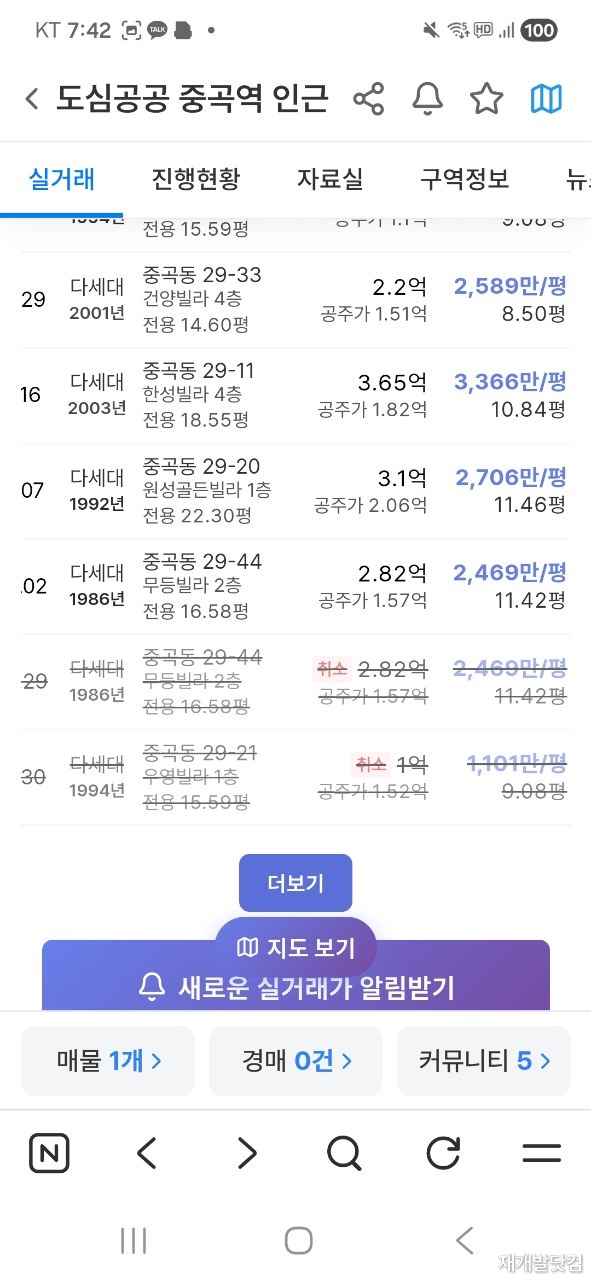The width and height of the screenshot is (591, 1280).
Task: Add this zone to favorites with star
Action: (487, 99)
